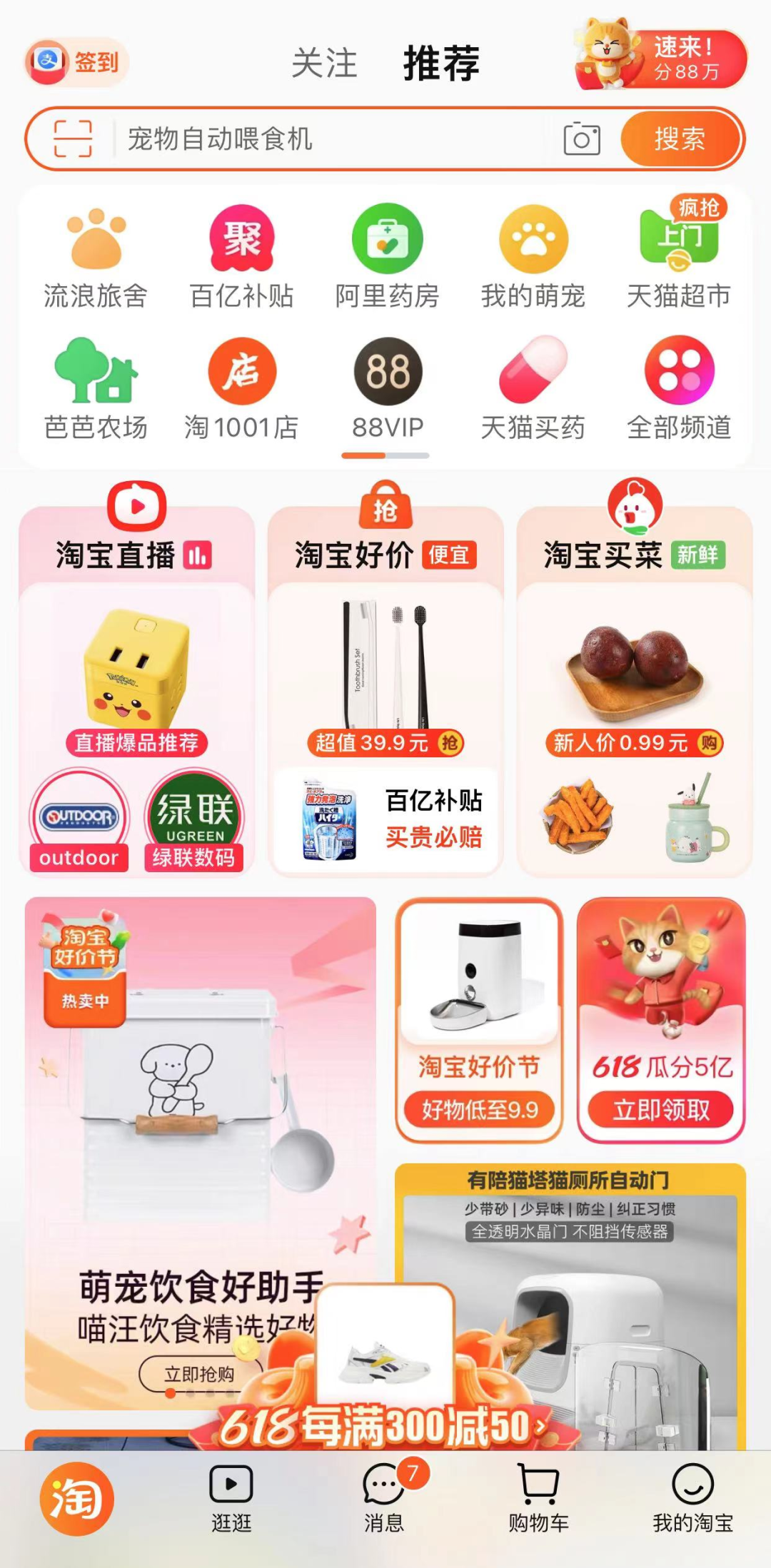
Task: Open 芭芭农场 shortcut
Action: coord(96,390)
